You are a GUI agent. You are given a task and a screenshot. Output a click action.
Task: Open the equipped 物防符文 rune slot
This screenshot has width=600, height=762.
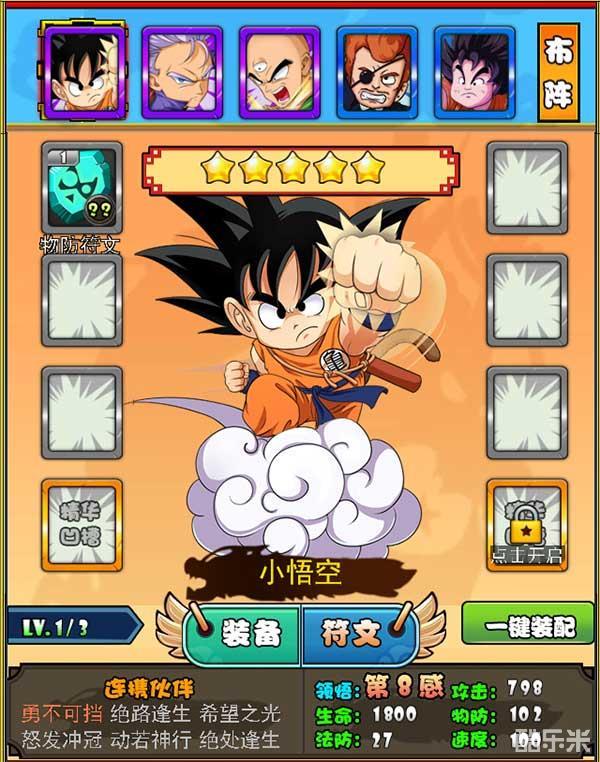coord(82,187)
